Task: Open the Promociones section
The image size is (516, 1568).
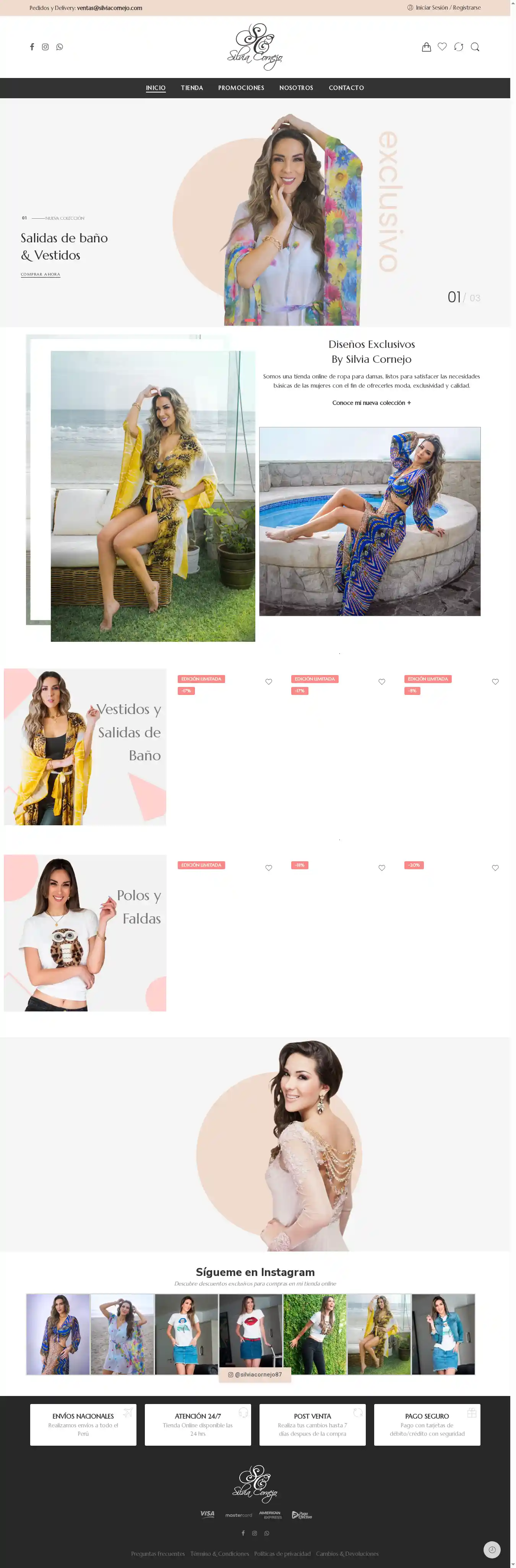Action: pos(241,88)
